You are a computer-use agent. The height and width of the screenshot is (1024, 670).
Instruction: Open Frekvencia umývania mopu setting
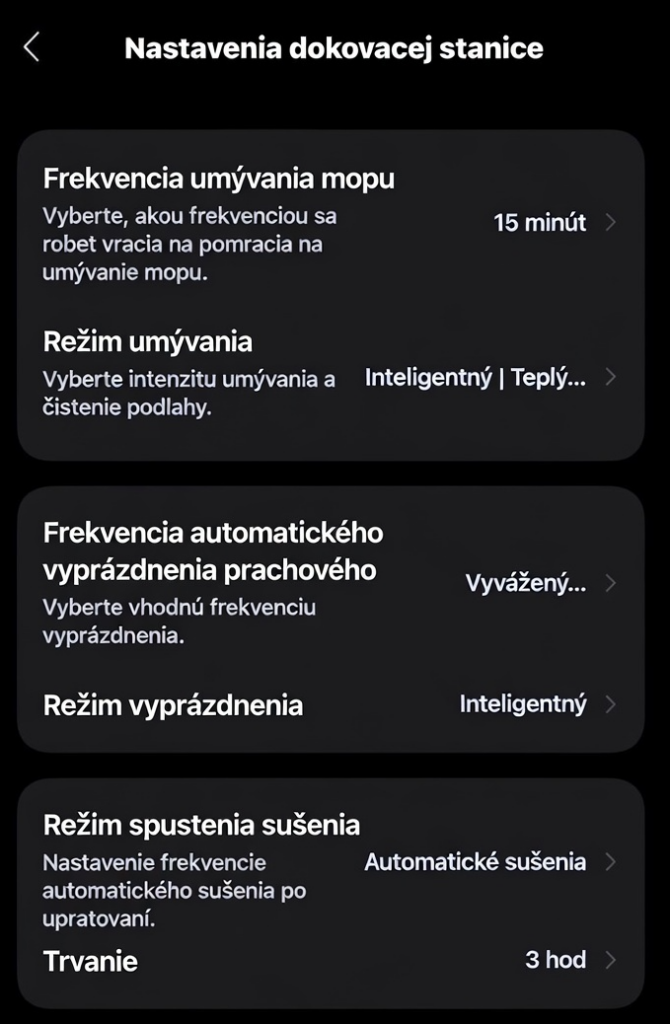point(330,223)
